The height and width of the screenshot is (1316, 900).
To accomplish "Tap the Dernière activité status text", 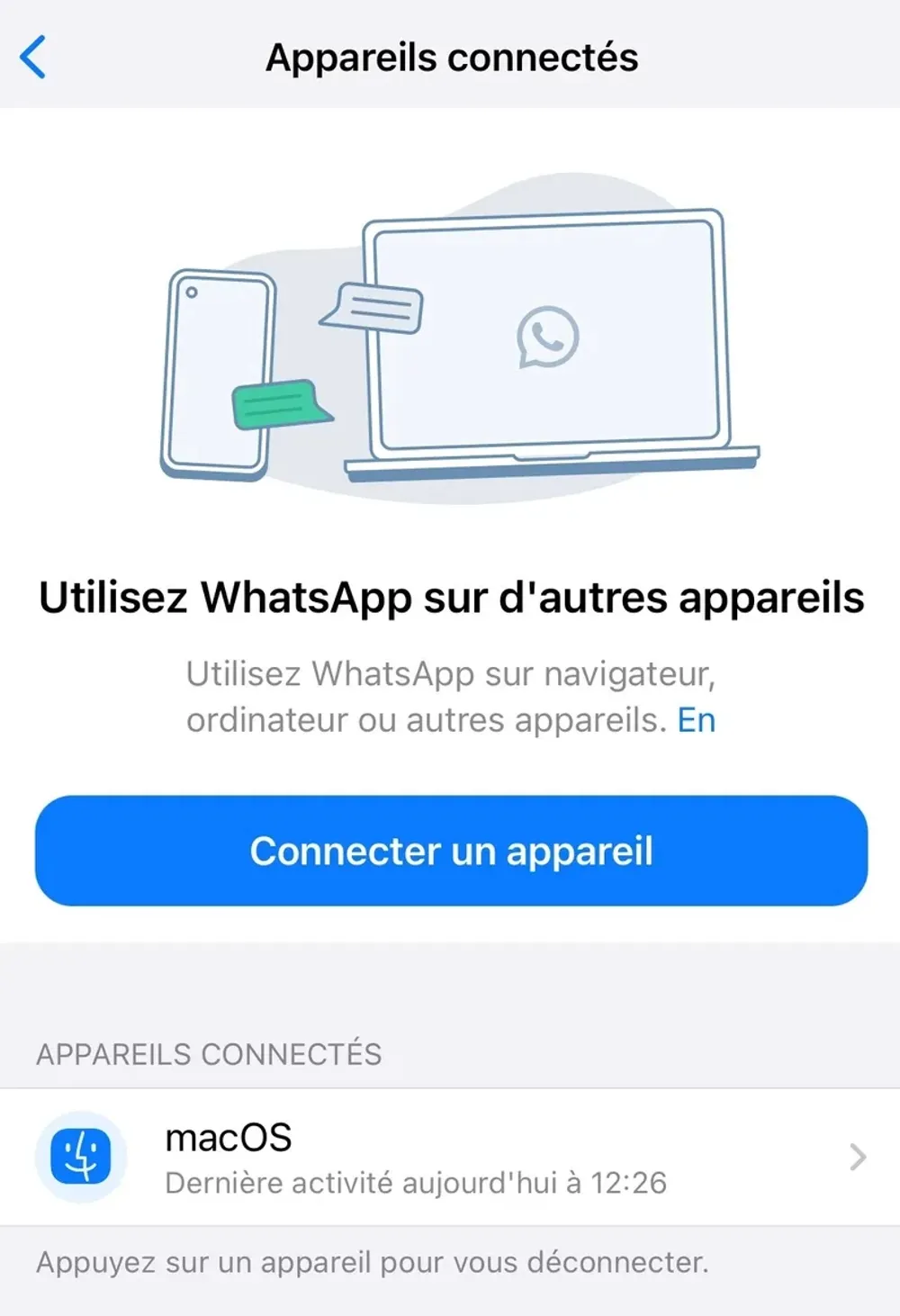I will click(x=416, y=1184).
